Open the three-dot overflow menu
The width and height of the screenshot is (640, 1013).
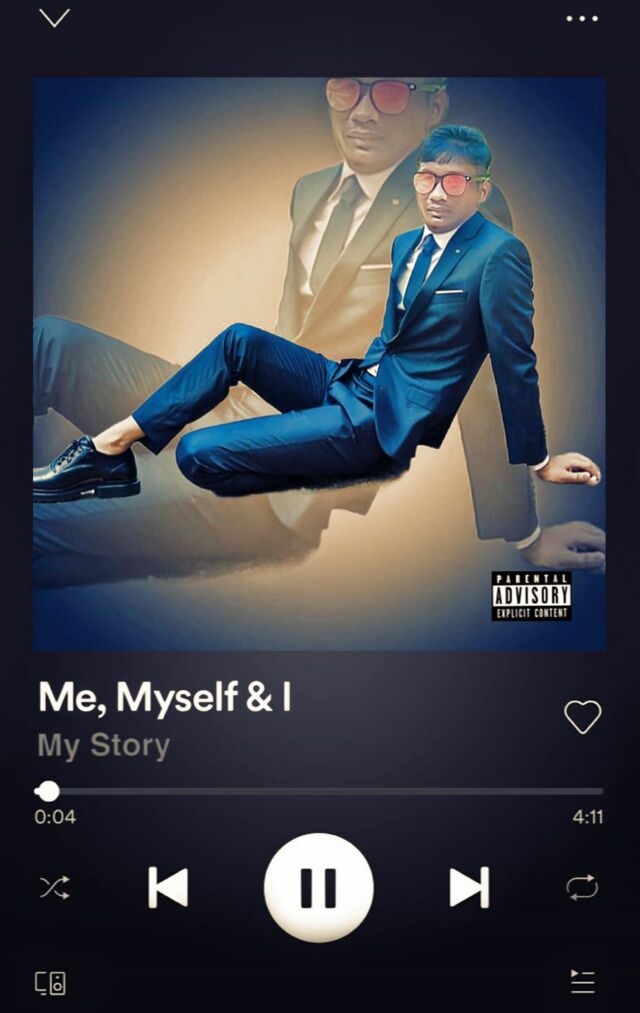point(582,18)
